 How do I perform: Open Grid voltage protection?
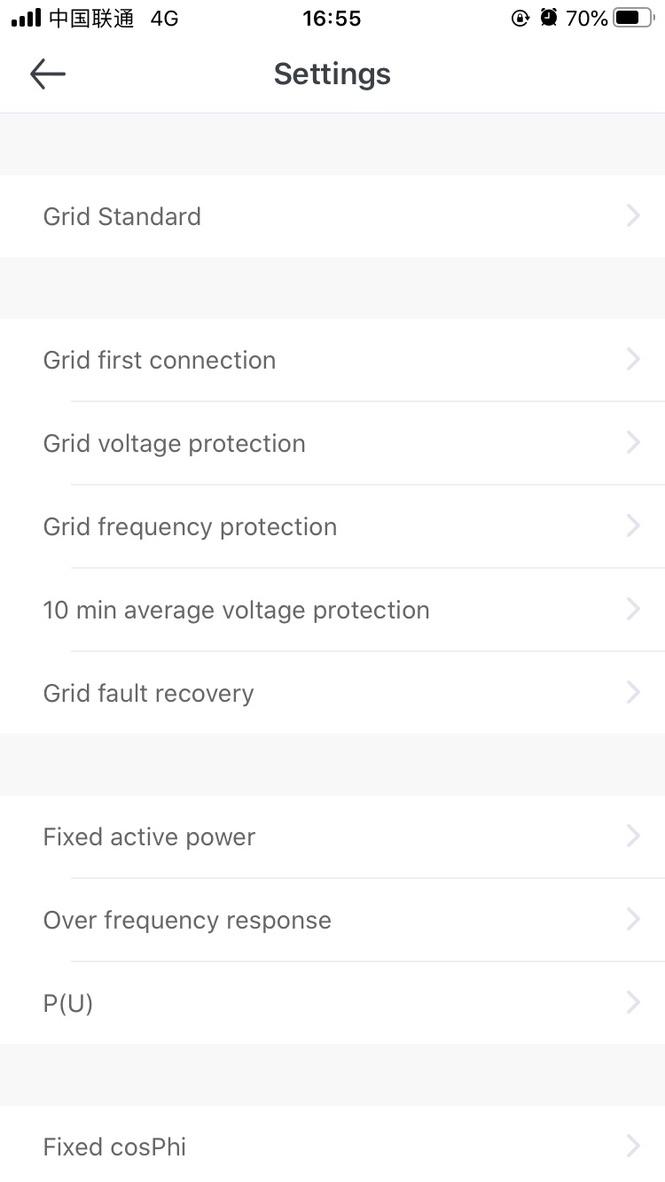pyautogui.click(x=332, y=443)
